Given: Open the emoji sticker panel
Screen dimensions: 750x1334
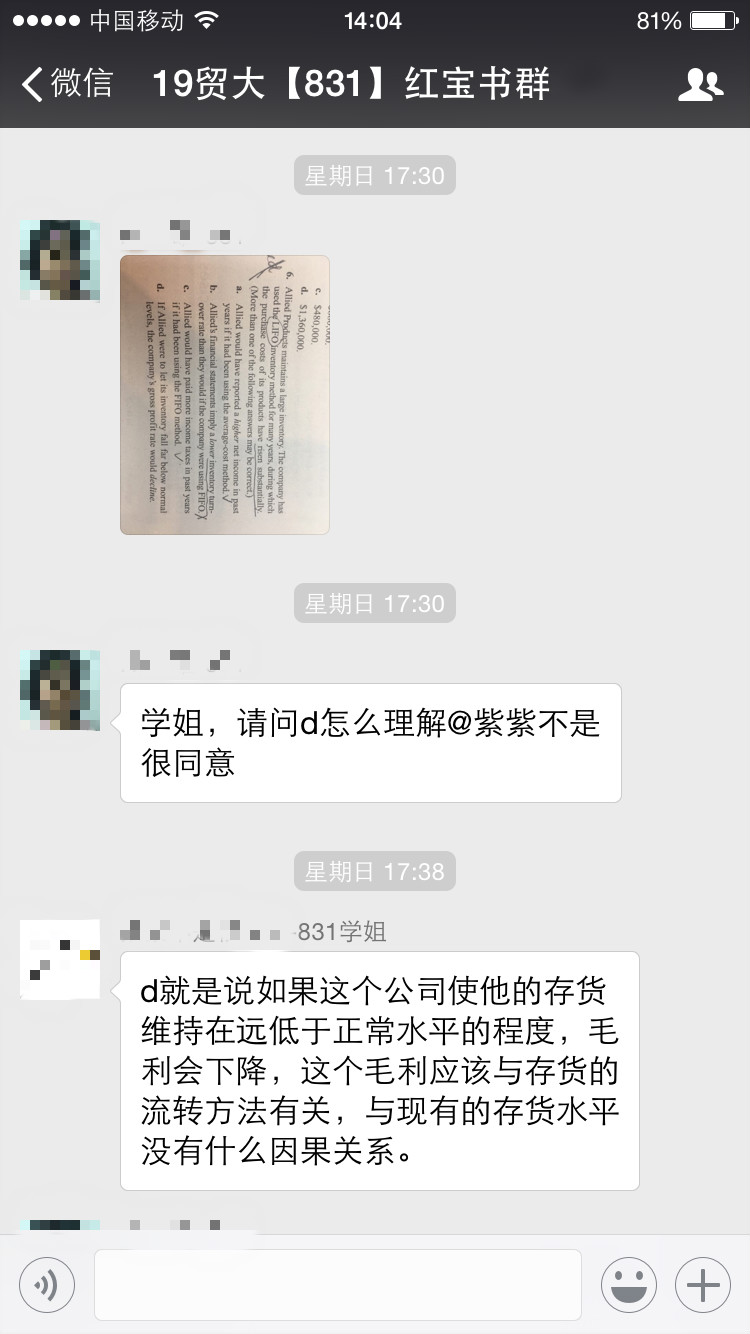Looking at the screenshot, I should click(628, 1284).
